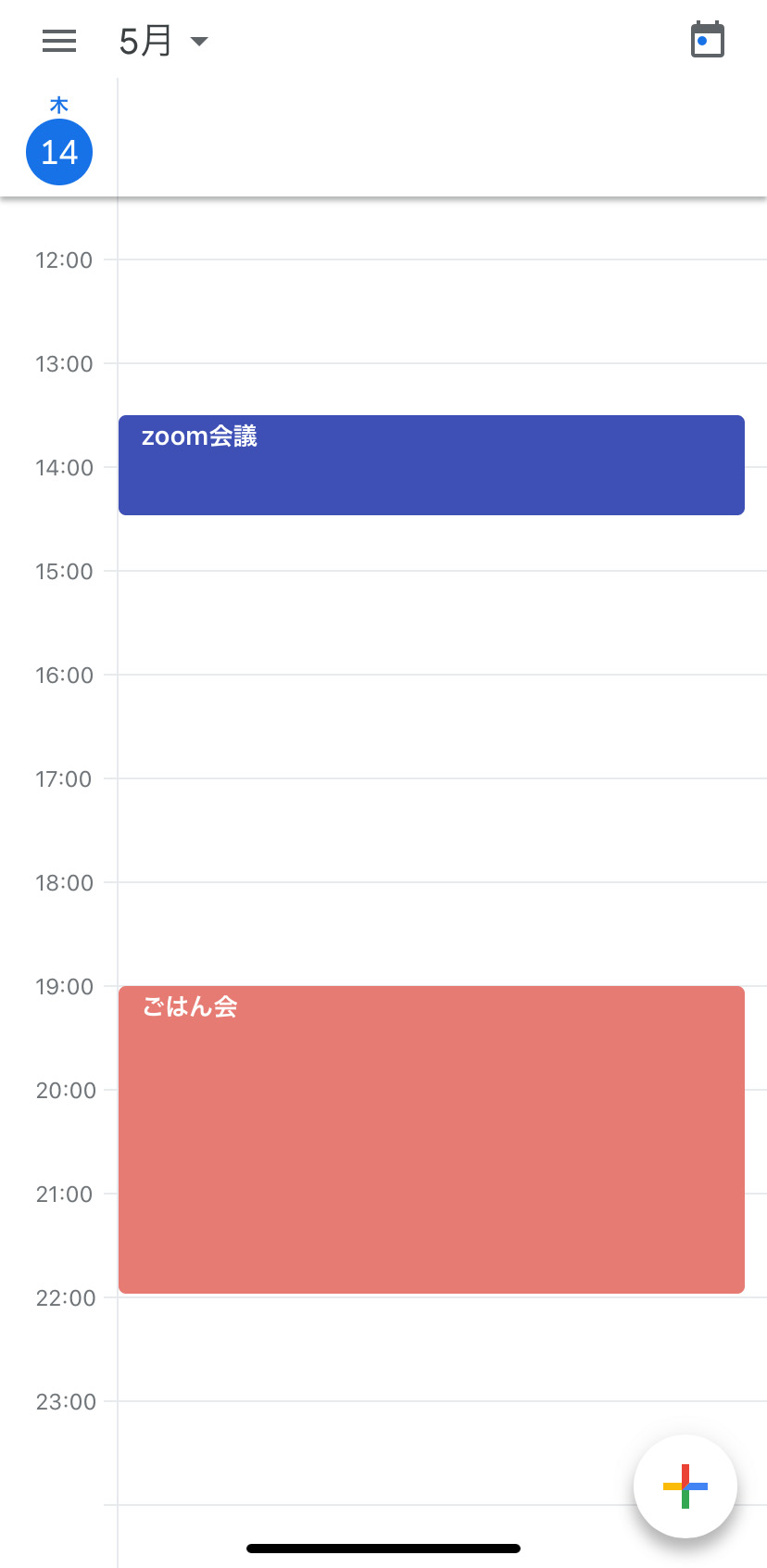
Task: Open the zoom会議 event
Action: 432,465
